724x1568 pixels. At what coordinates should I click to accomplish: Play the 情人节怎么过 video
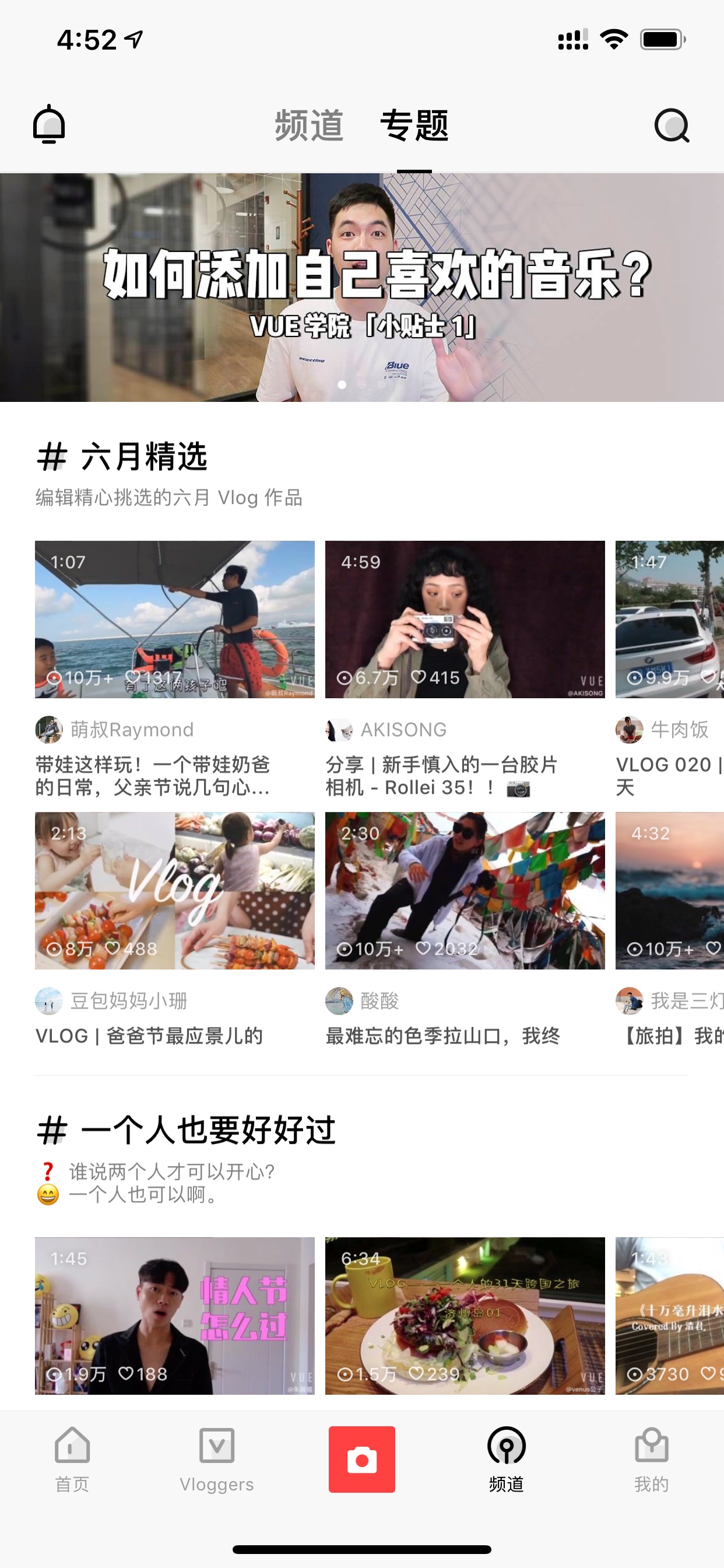click(x=175, y=1315)
